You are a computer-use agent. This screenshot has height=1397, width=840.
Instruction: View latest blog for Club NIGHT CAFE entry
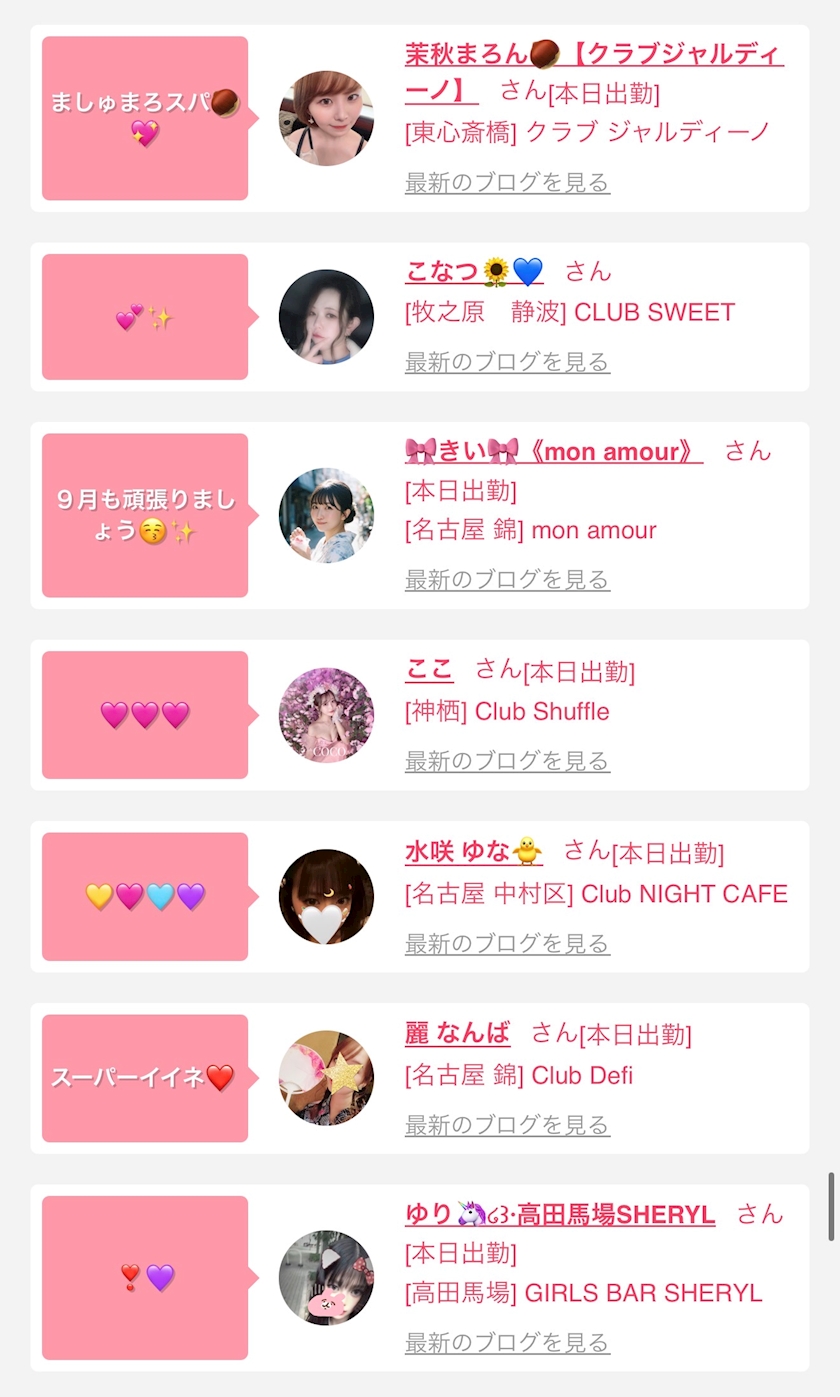(x=507, y=943)
